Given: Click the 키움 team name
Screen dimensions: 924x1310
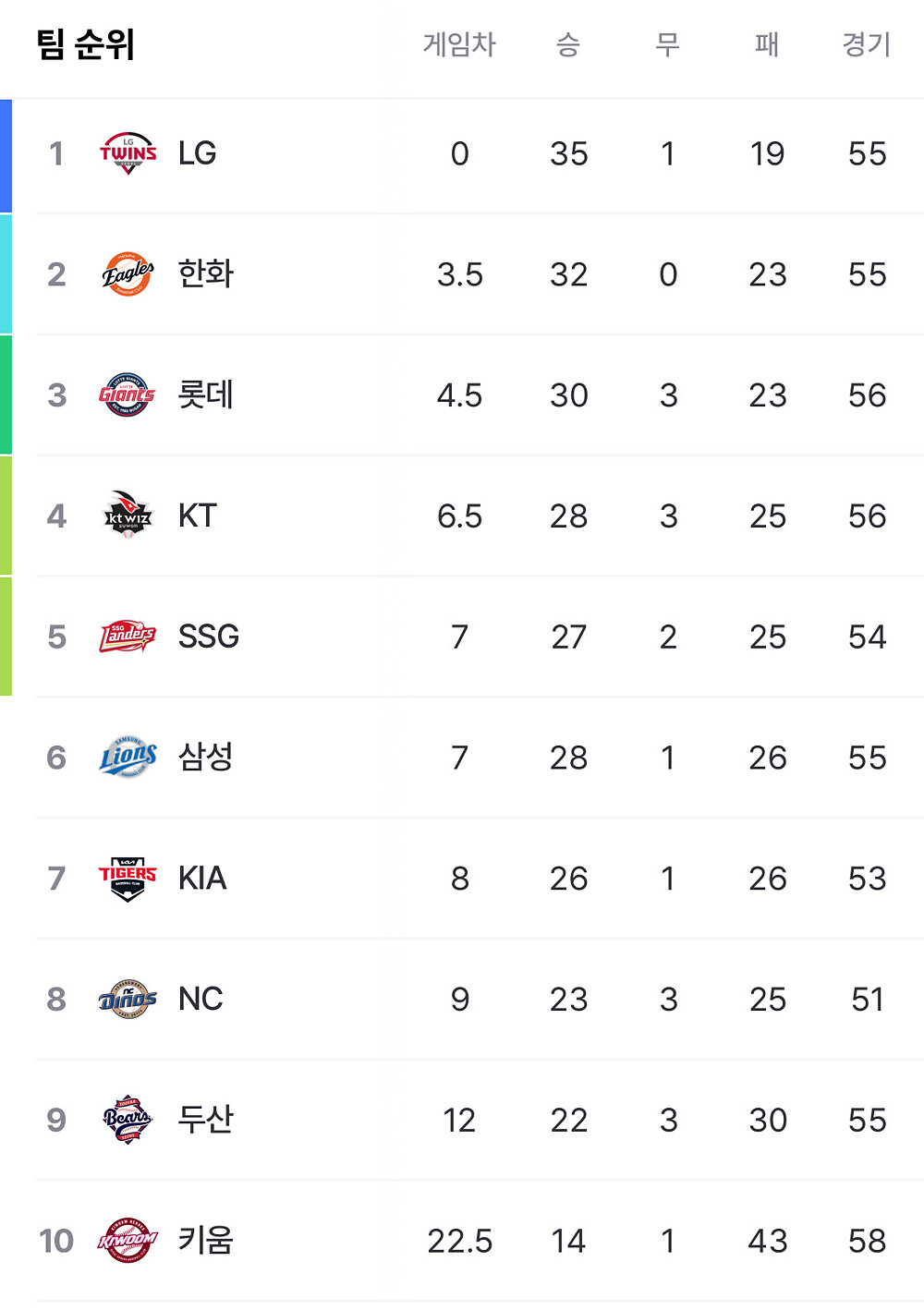Looking at the screenshot, I should click(x=204, y=1240).
